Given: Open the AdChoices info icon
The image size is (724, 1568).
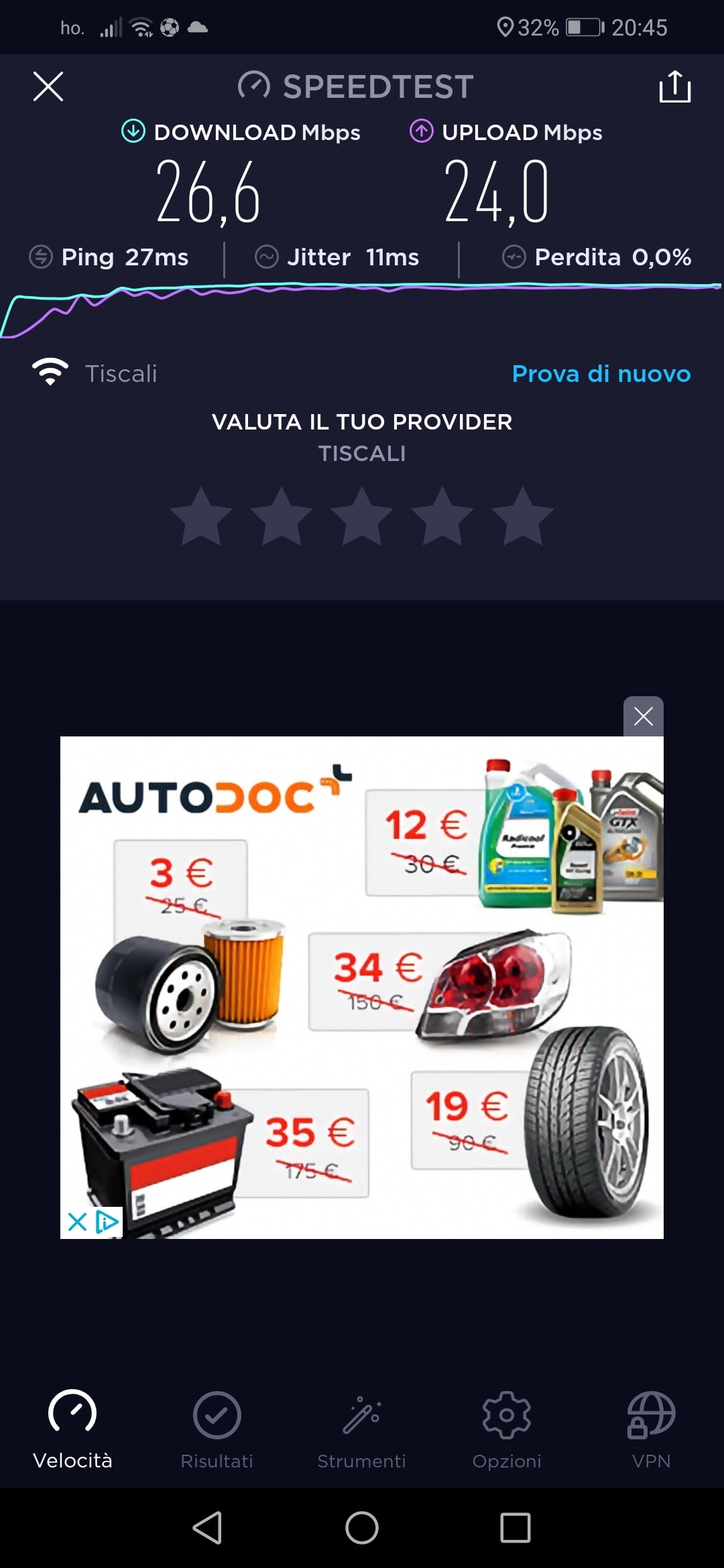Looking at the screenshot, I should 108,1222.
